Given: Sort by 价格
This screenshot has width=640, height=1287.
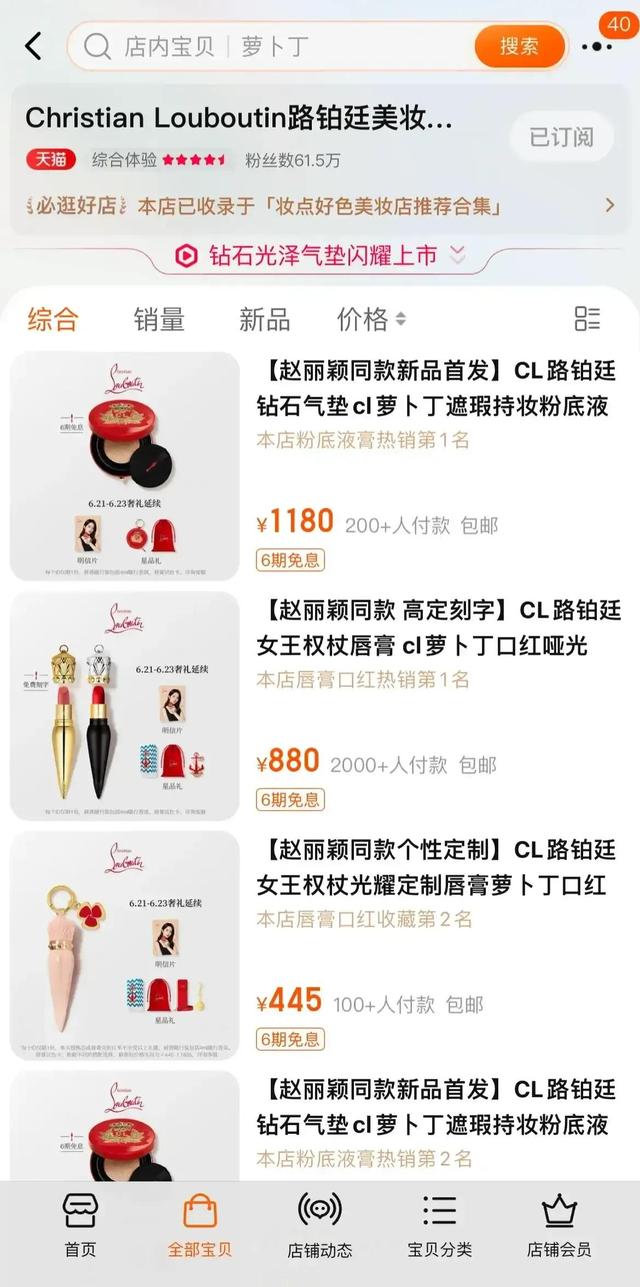Looking at the screenshot, I should [370, 320].
